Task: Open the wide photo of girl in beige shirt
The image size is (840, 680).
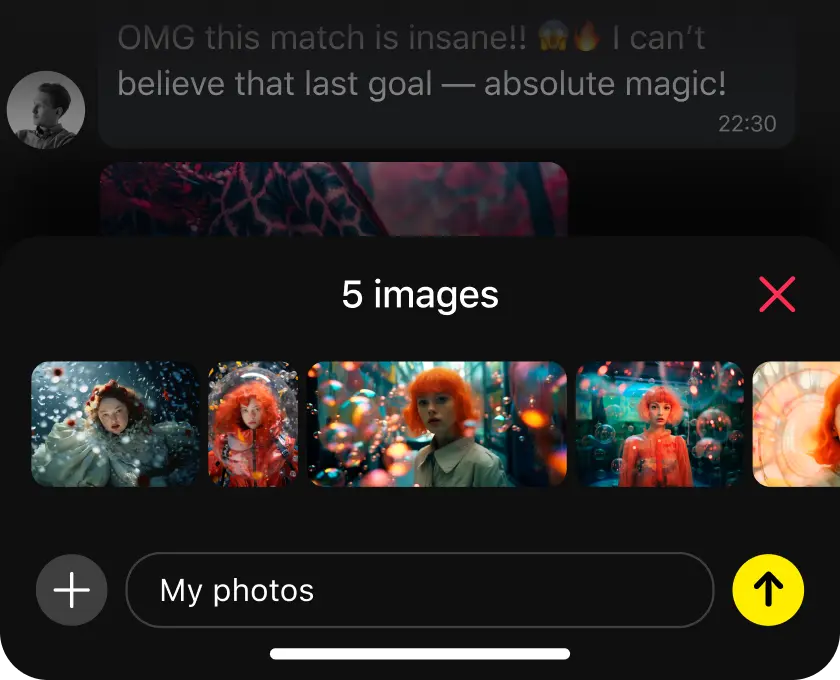Action: 437,424
